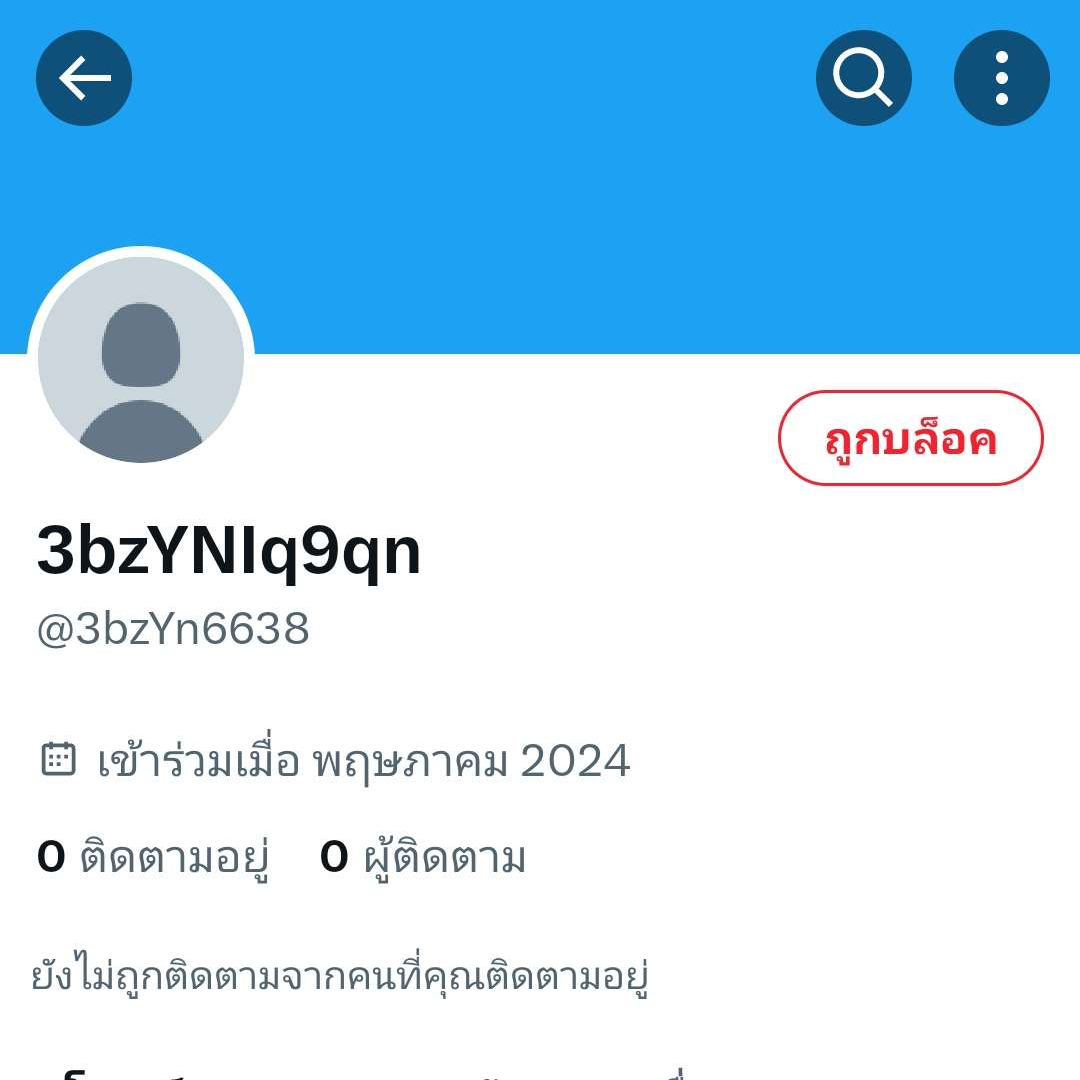Open the ติดตามอยู่ (Following) list
1080x1080 pixels.
(153, 858)
